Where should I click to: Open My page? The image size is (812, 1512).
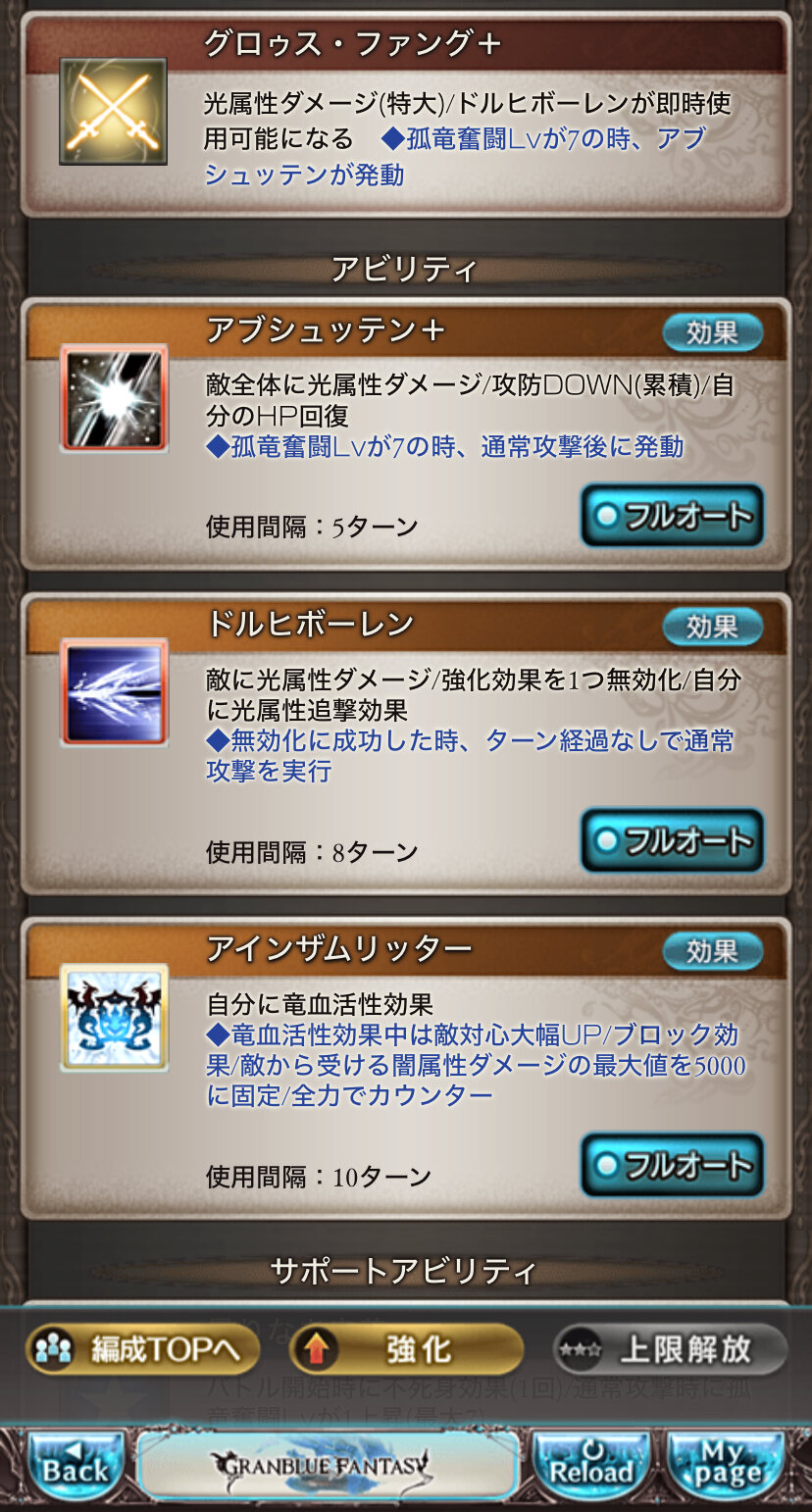(727, 1465)
